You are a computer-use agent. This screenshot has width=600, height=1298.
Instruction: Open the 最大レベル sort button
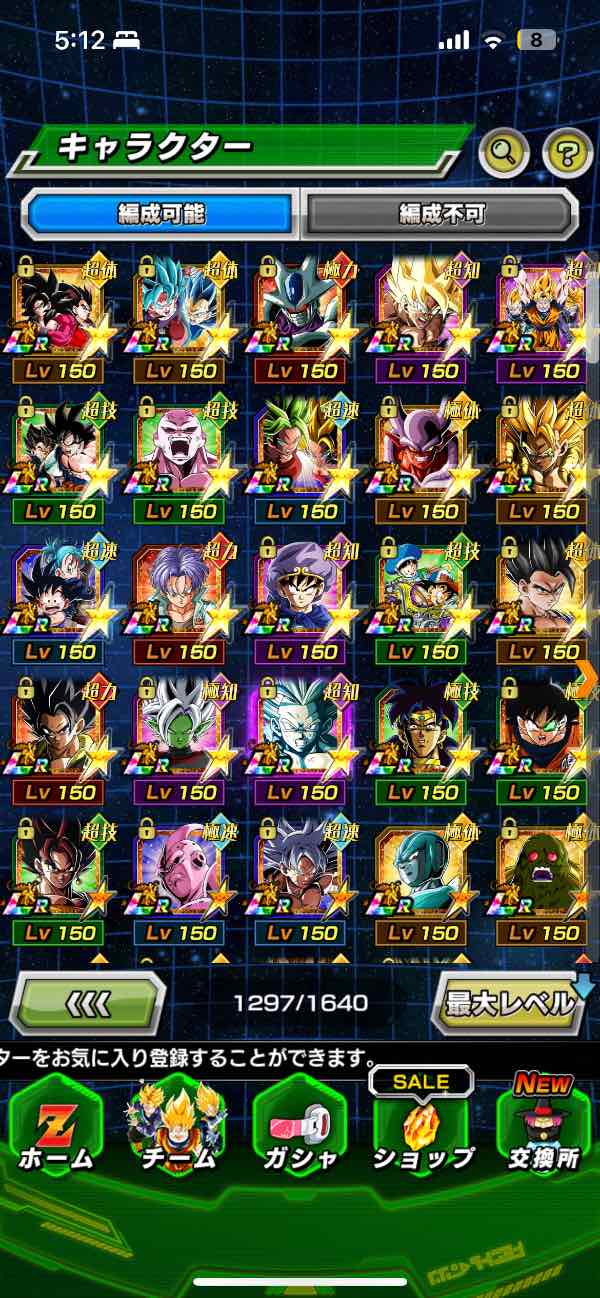[511, 1002]
